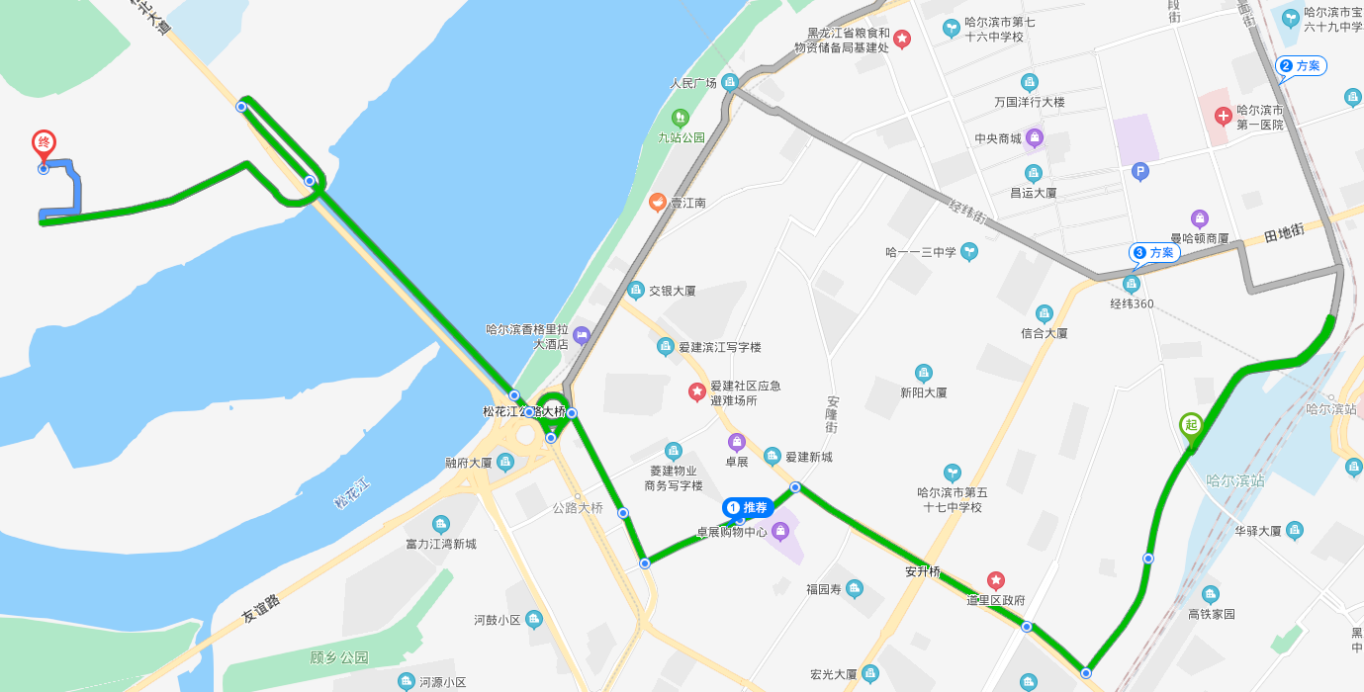The height and width of the screenshot is (692, 1364).
Task: Switch to alternative route 3 方案
Action: point(1154,253)
